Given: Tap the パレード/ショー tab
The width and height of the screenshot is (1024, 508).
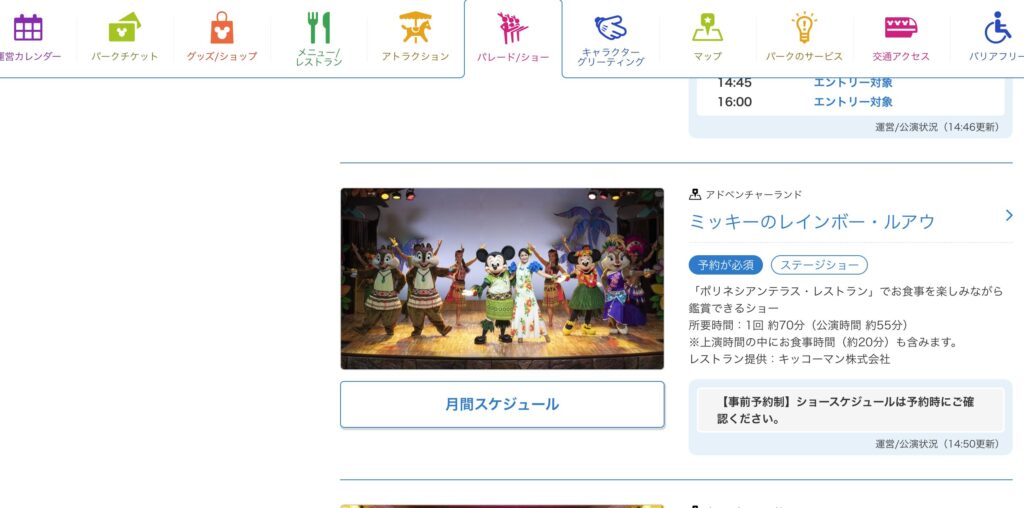Looking at the screenshot, I should click(x=513, y=38).
